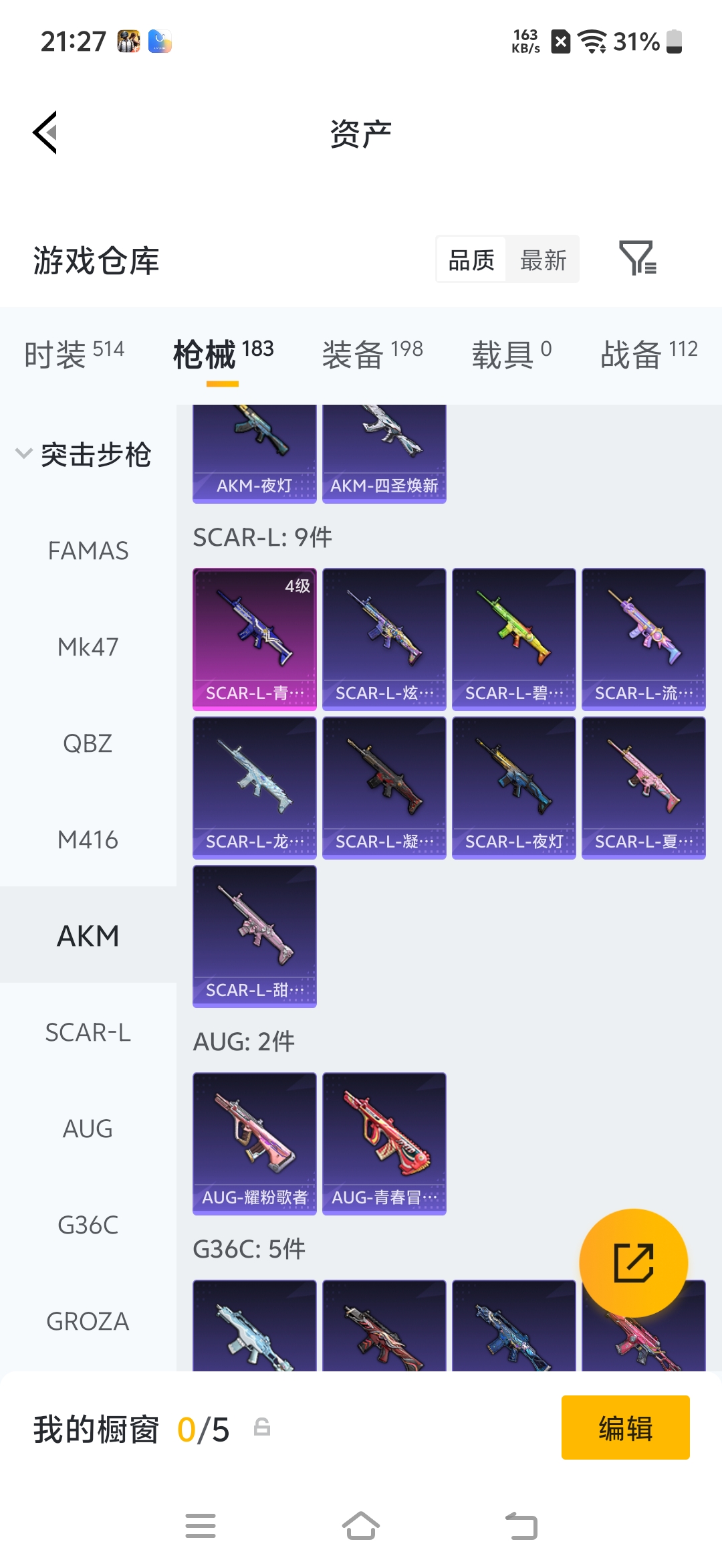The height and width of the screenshot is (1568, 722).
Task: Open the filter funnel icon
Action: [x=638, y=259]
